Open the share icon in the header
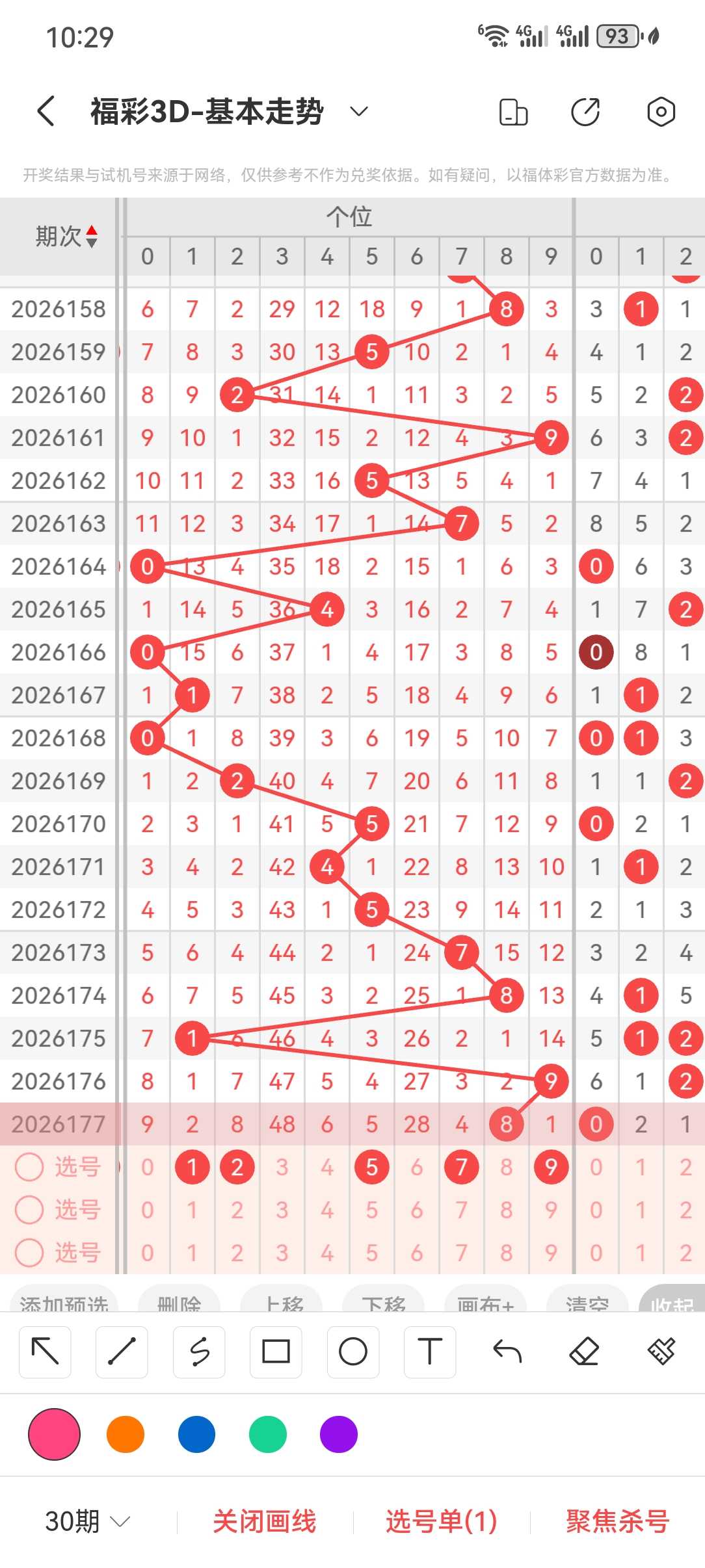The width and height of the screenshot is (705, 1568). (x=585, y=112)
